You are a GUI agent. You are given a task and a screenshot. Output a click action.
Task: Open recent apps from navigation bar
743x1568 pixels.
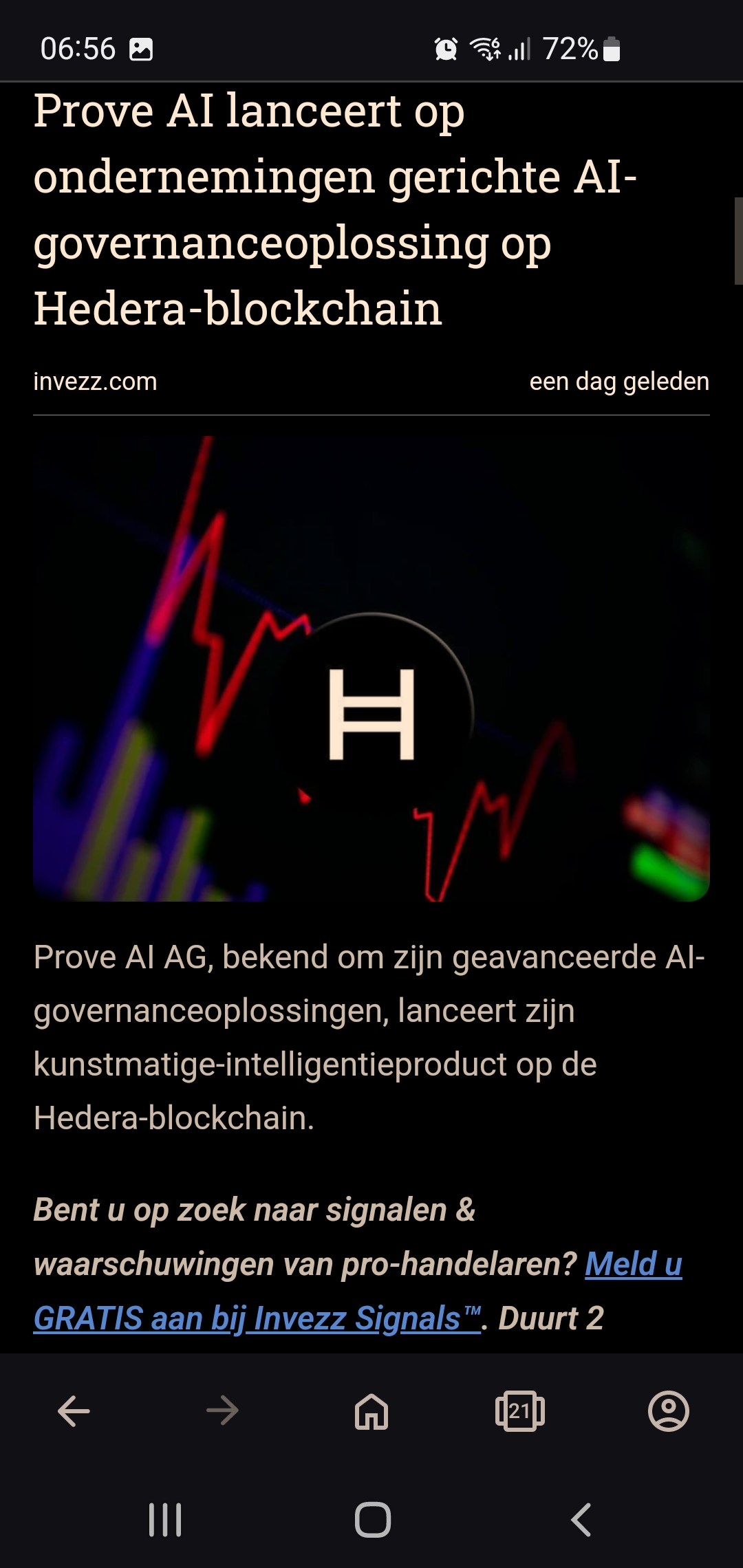click(x=165, y=1520)
